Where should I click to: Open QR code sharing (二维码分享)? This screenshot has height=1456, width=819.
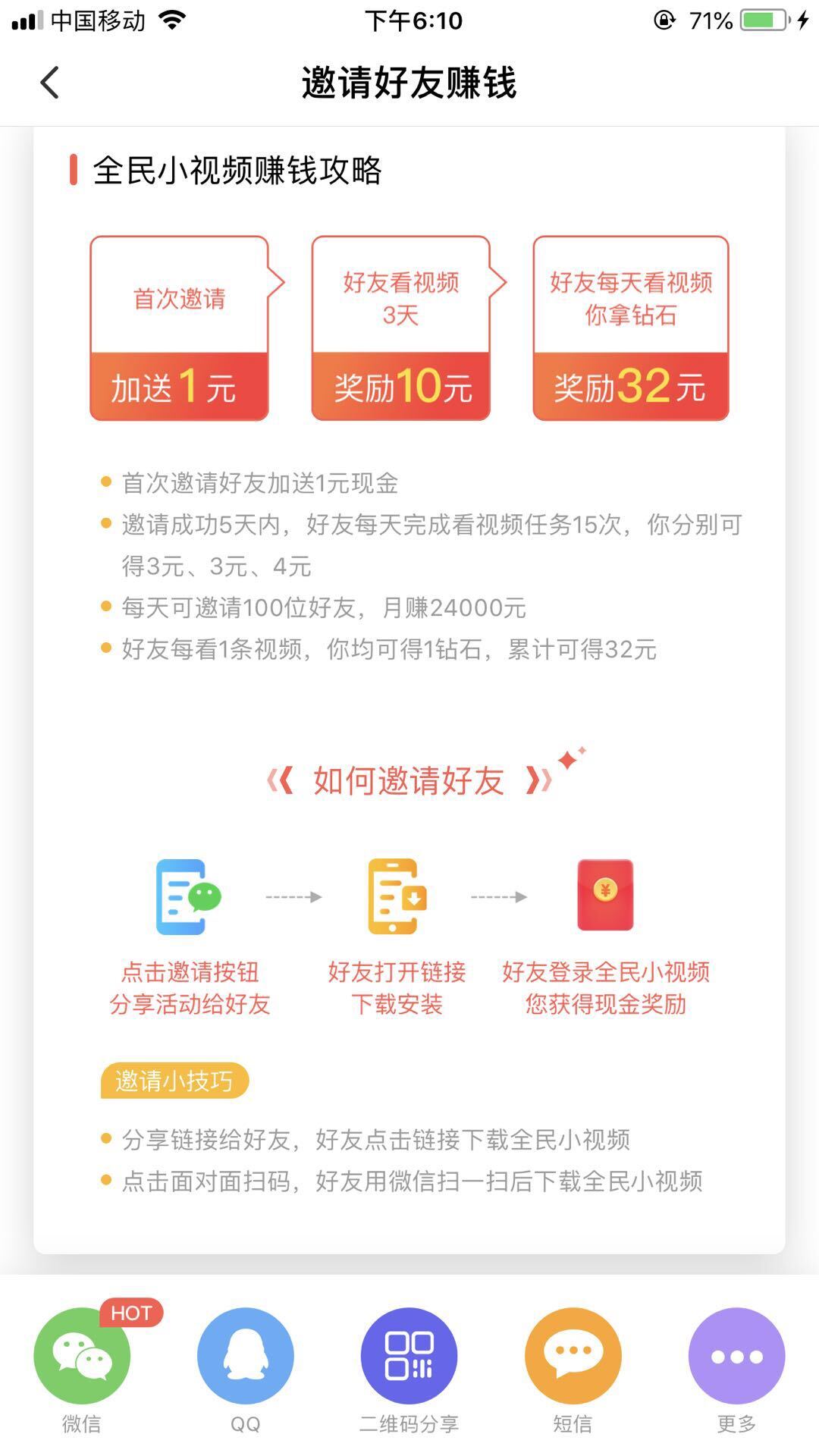pyautogui.click(x=409, y=1357)
